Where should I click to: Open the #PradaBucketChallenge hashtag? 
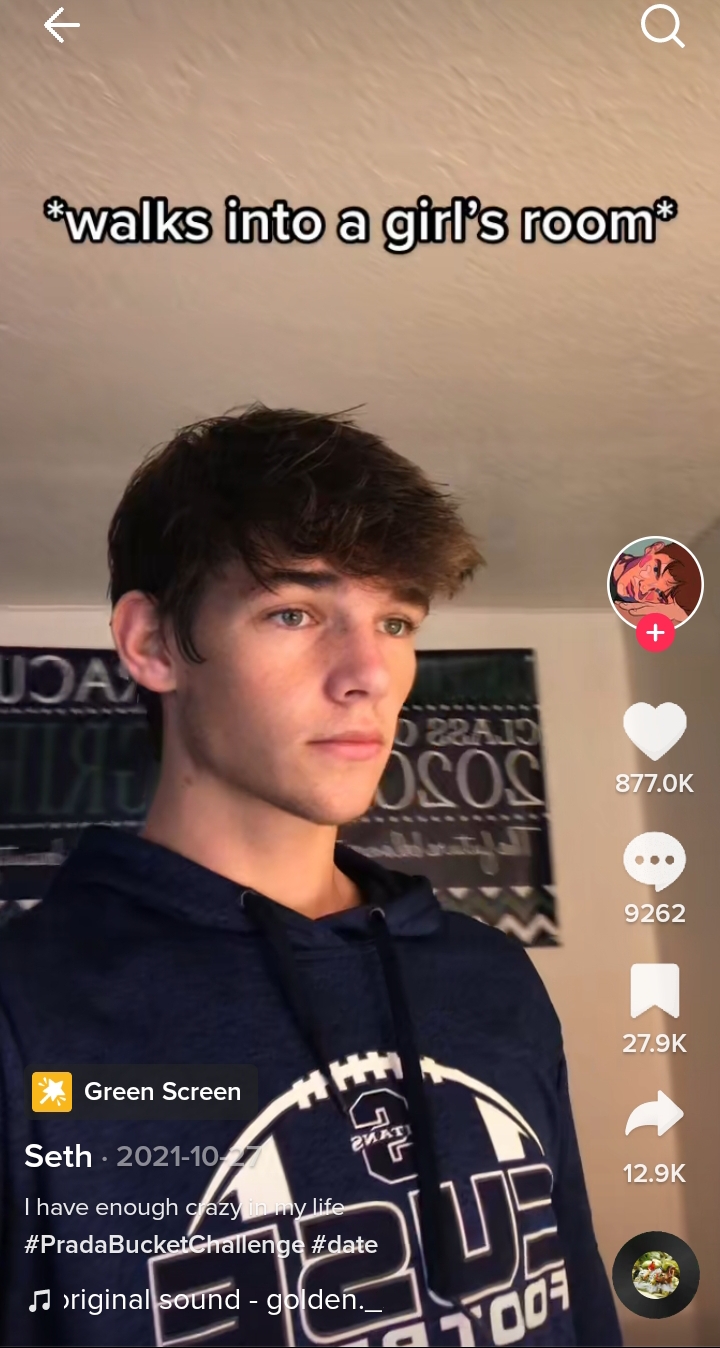point(163,1245)
